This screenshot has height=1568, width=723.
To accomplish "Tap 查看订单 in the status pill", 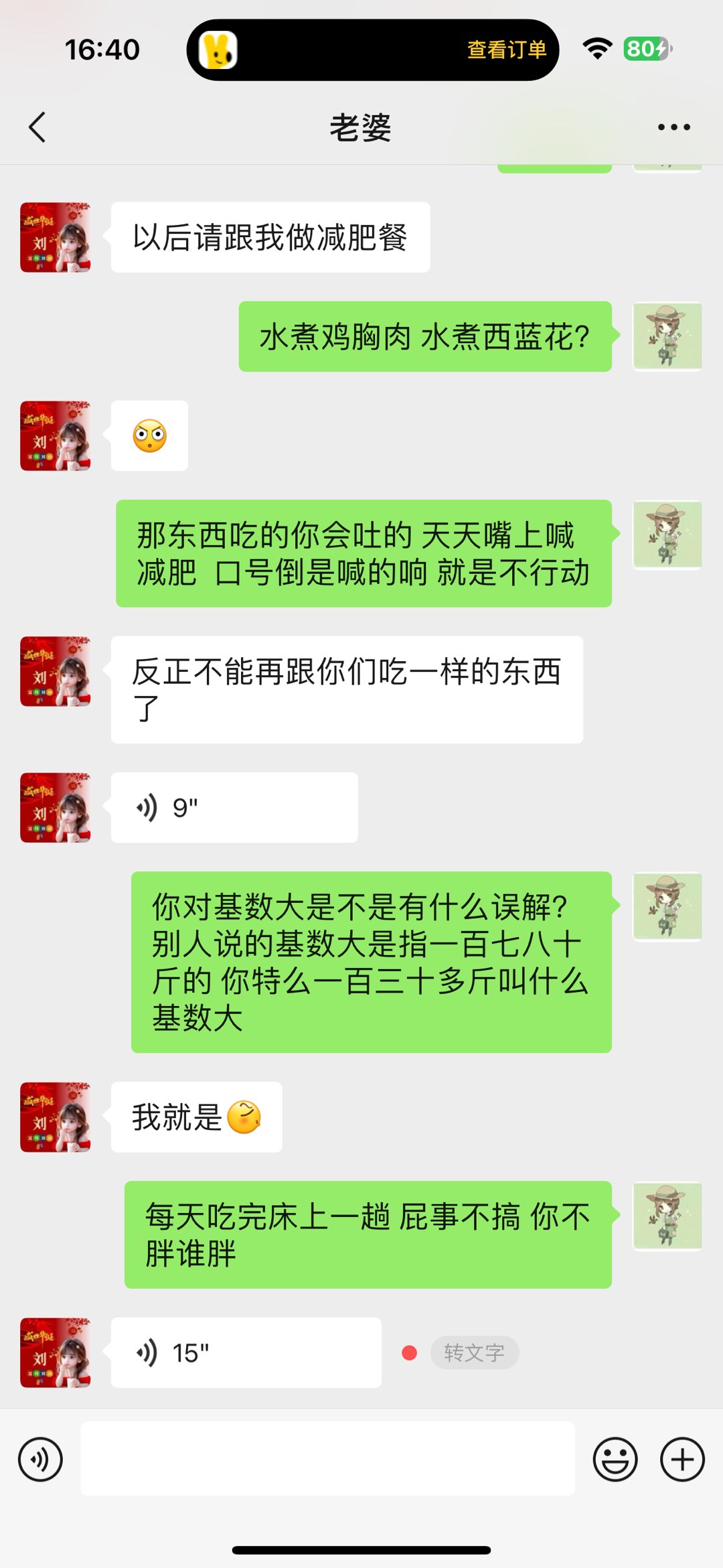I will click(x=506, y=50).
